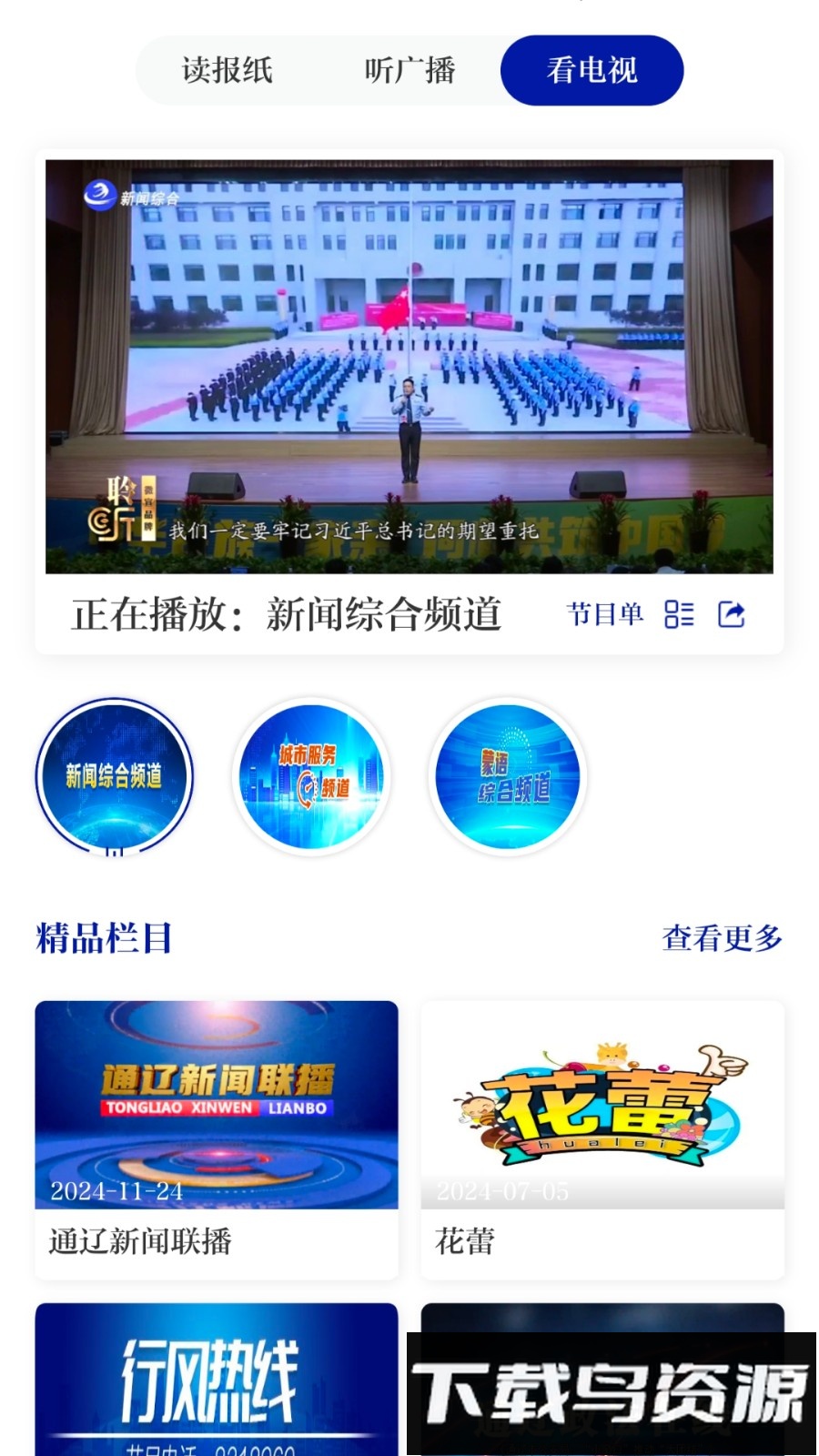Tap the live video player
819x1456 pixels.
[409, 366]
